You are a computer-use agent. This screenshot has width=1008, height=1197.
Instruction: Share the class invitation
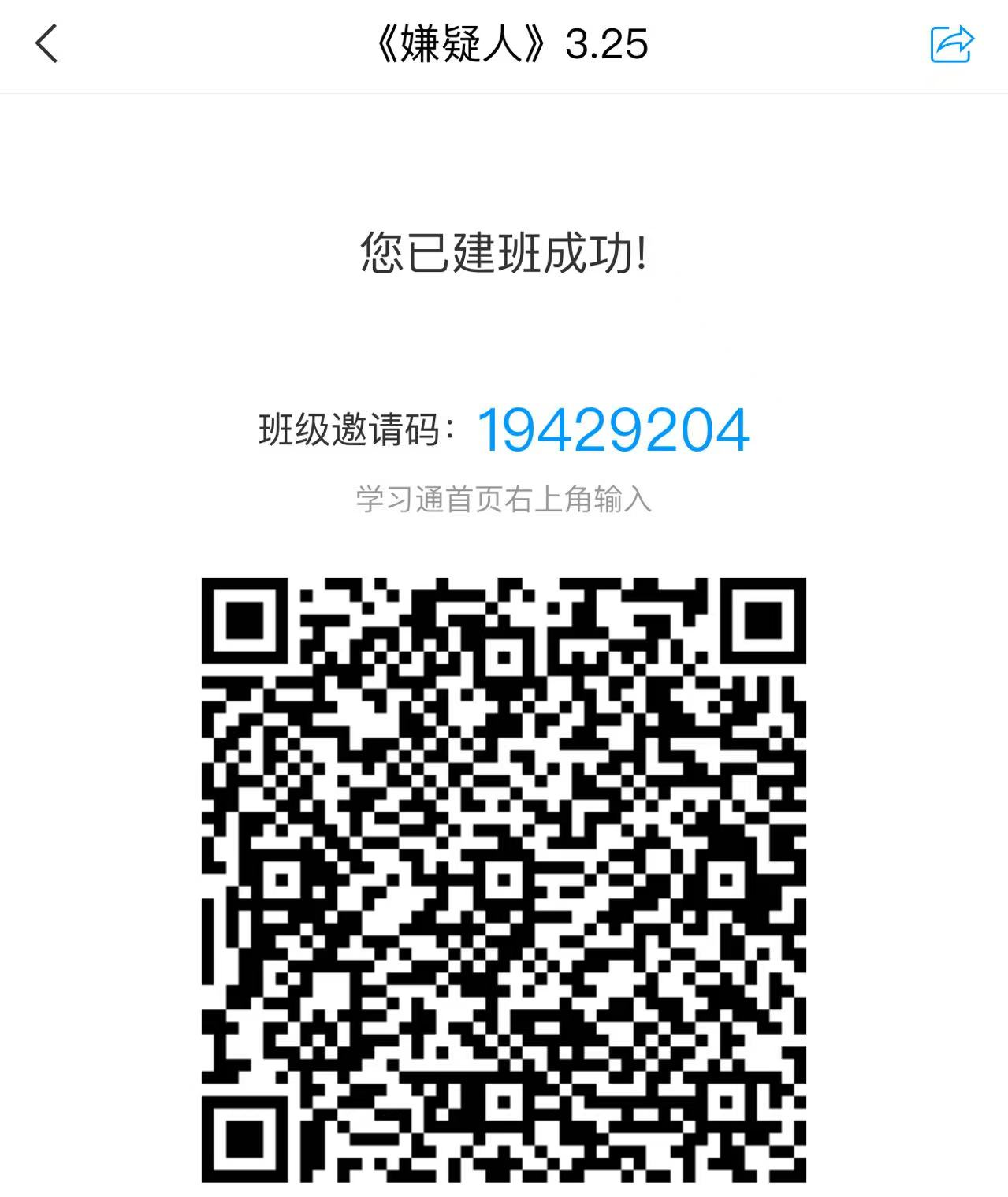tap(952, 43)
